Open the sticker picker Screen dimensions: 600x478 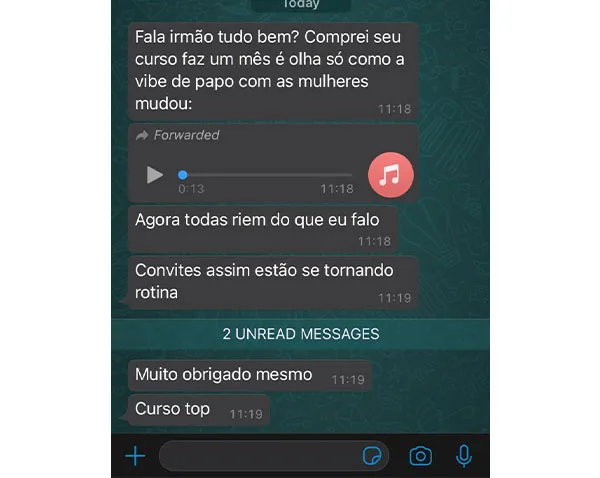point(372,456)
